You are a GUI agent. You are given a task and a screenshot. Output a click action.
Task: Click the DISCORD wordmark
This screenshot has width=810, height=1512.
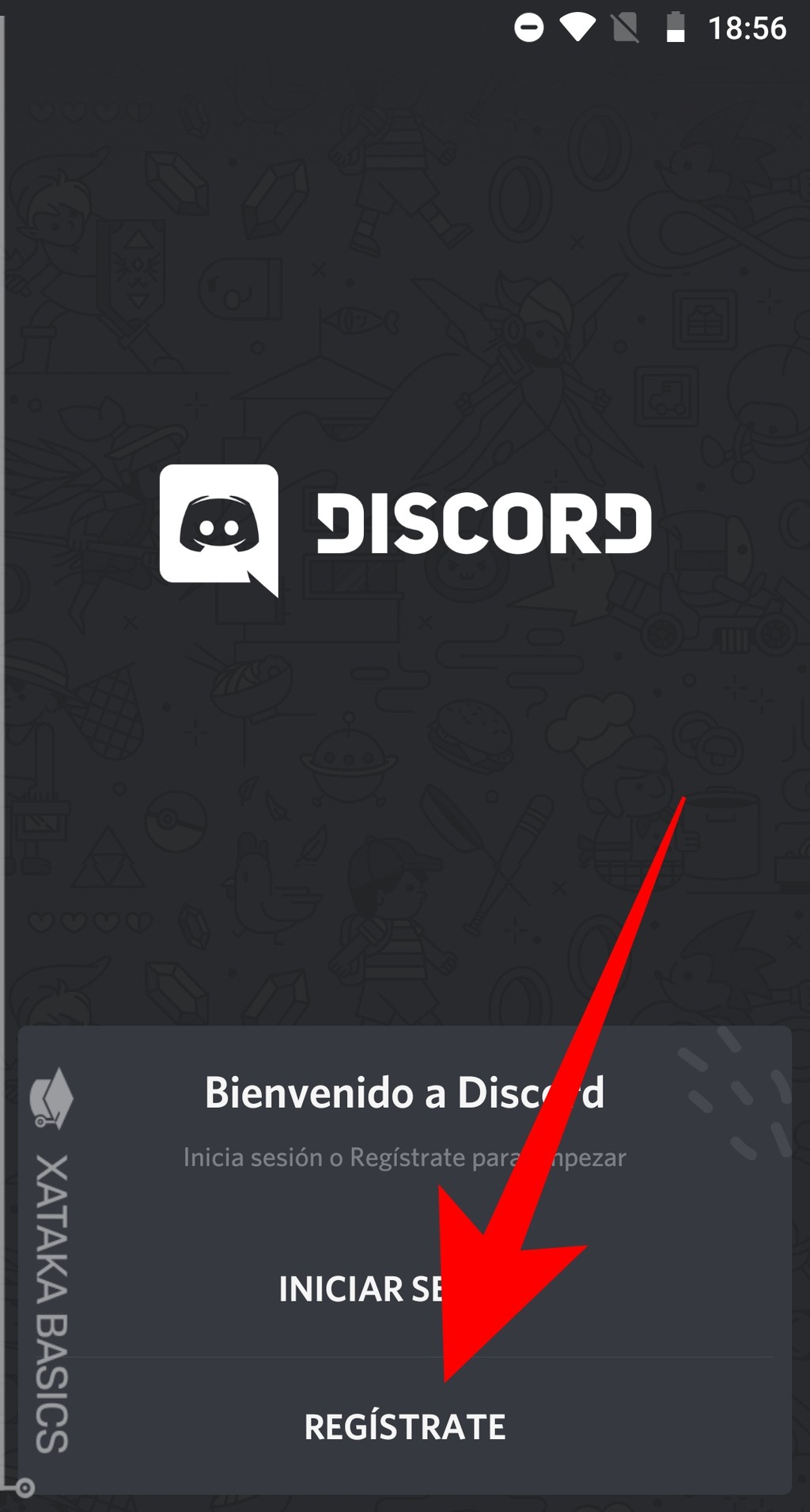(x=485, y=524)
